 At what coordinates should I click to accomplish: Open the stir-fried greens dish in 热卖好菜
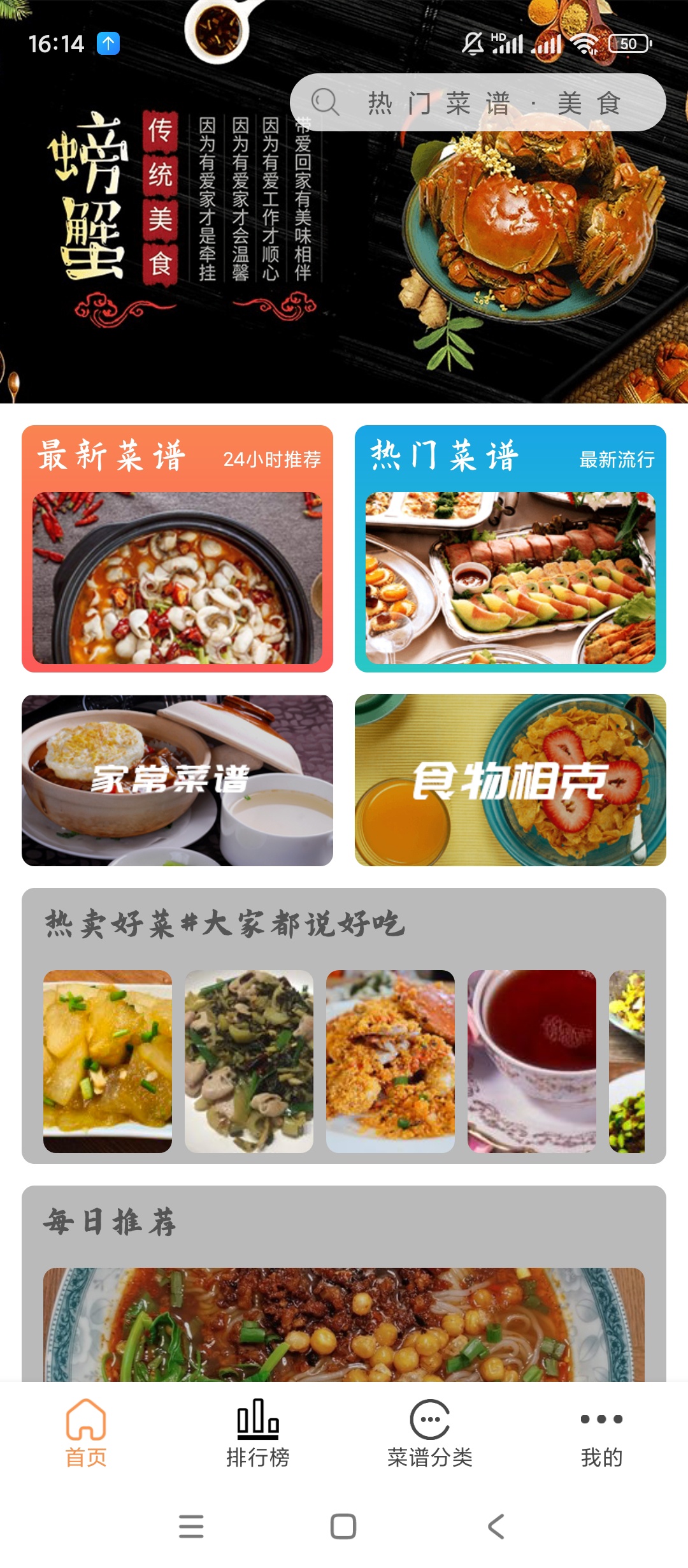click(x=249, y=1061)
